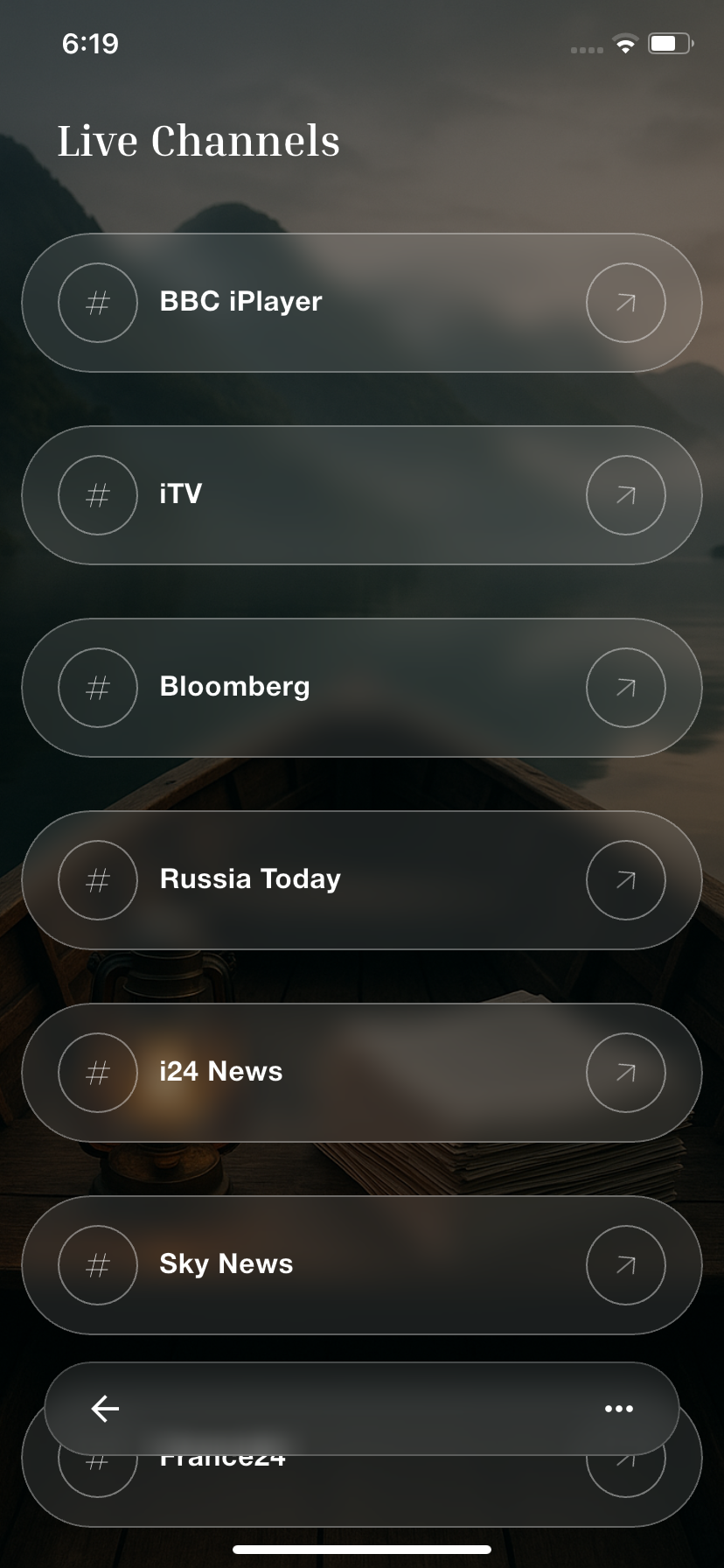Go back using the arrow

tap(105, 1409)
